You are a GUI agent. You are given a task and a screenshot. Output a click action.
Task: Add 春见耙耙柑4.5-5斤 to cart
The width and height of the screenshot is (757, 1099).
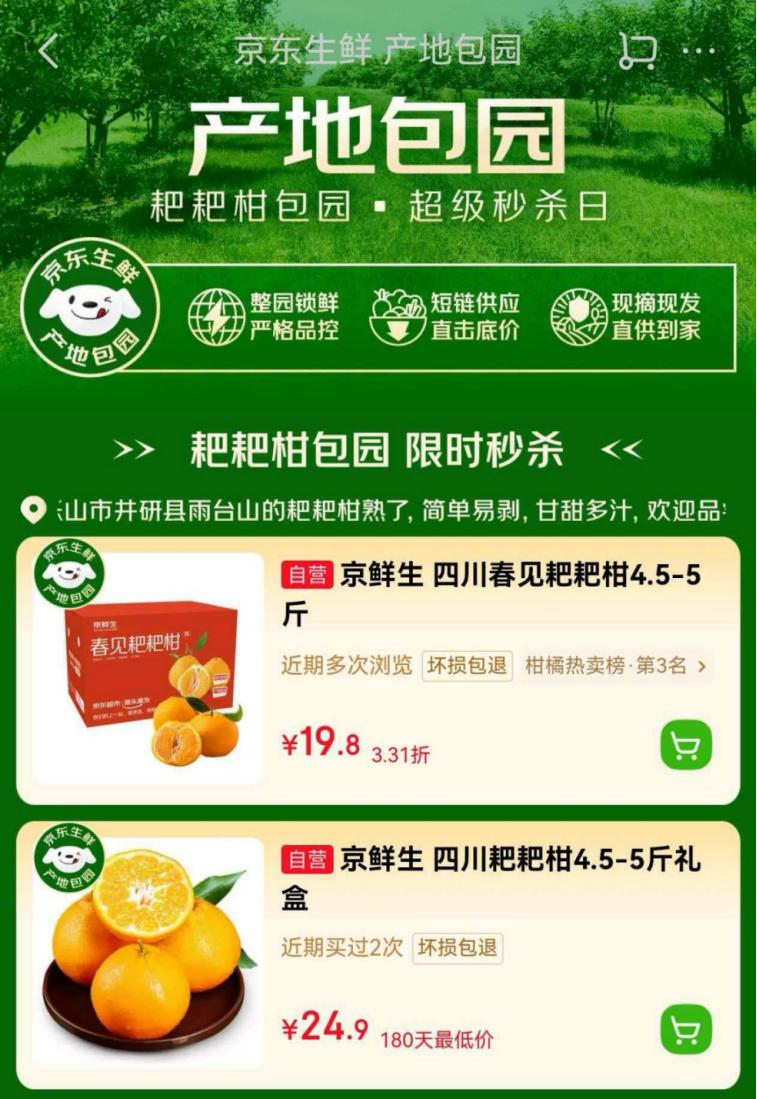coord(684,745)
